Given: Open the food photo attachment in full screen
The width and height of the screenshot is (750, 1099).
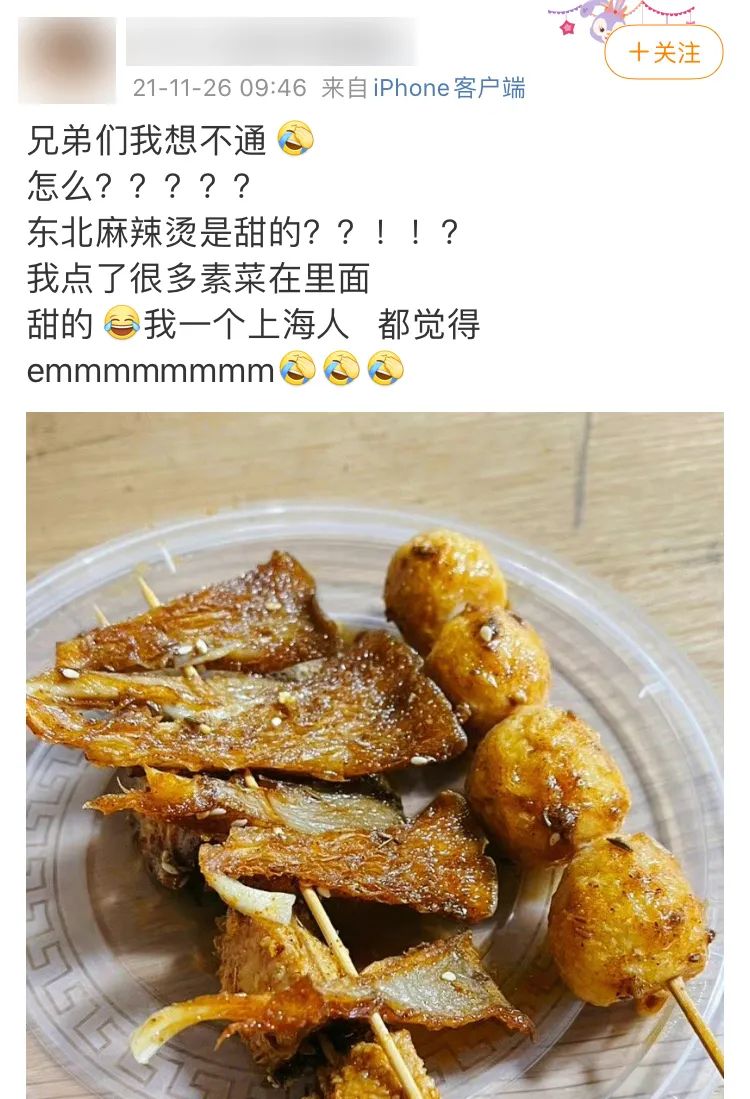Looking at the screenshot, I should coord(375,750).
